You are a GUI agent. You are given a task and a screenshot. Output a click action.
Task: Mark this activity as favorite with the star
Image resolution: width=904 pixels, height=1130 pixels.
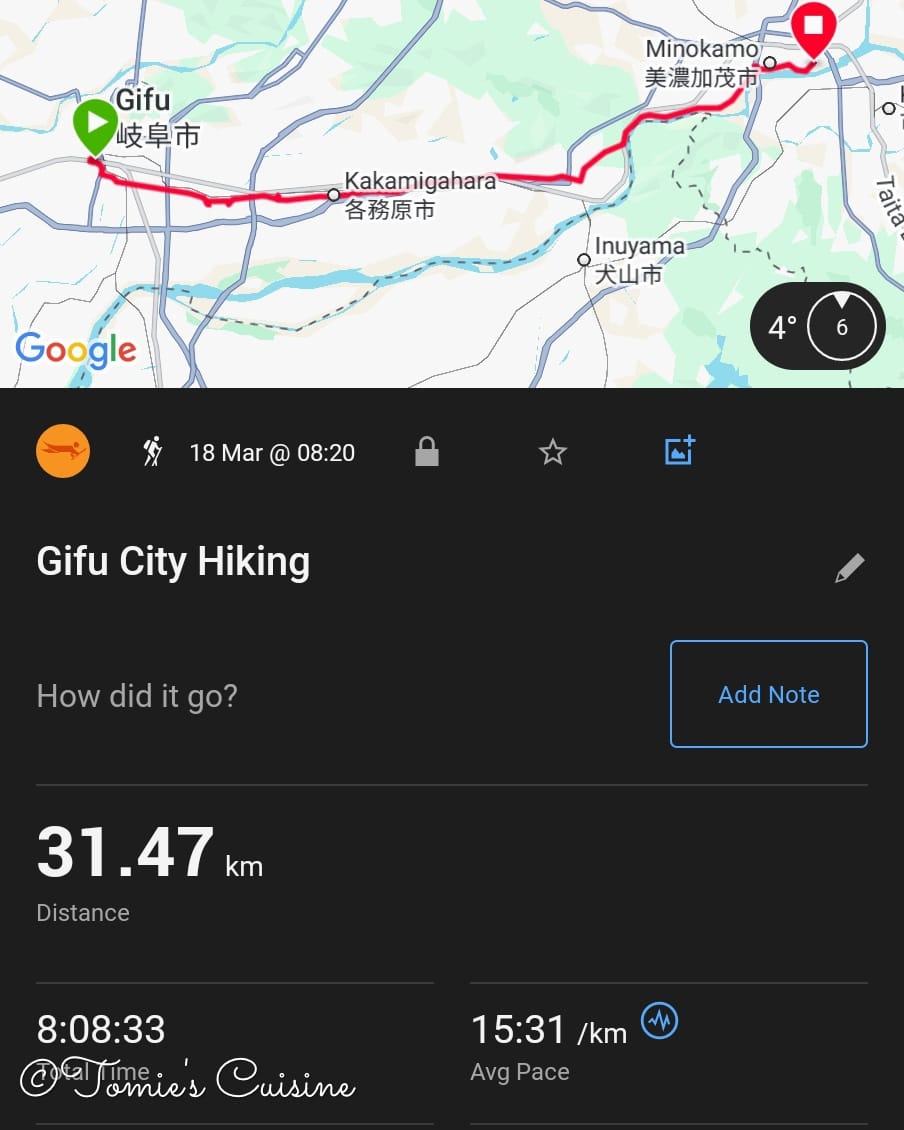point(553,452)
